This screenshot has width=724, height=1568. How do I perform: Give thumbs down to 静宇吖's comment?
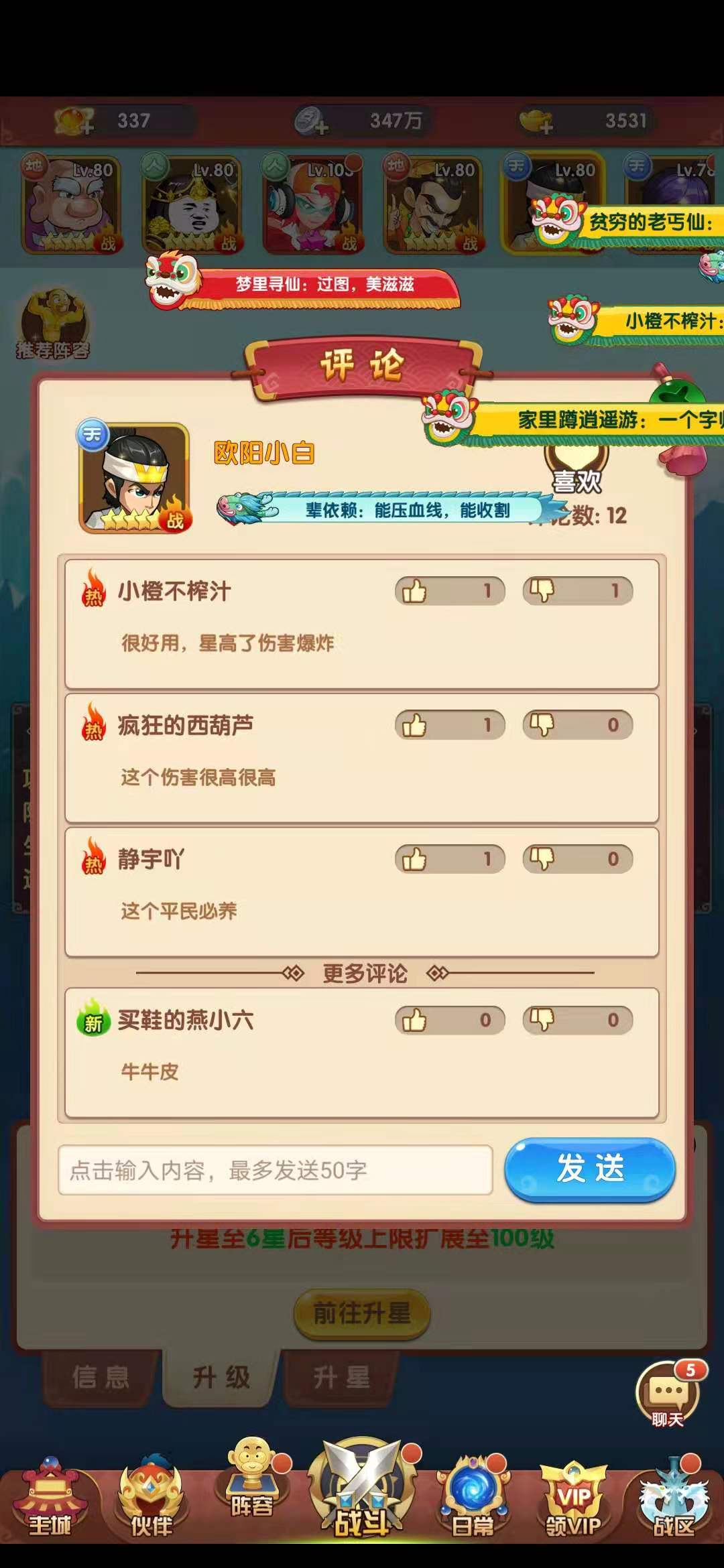(x=577, y=859)
